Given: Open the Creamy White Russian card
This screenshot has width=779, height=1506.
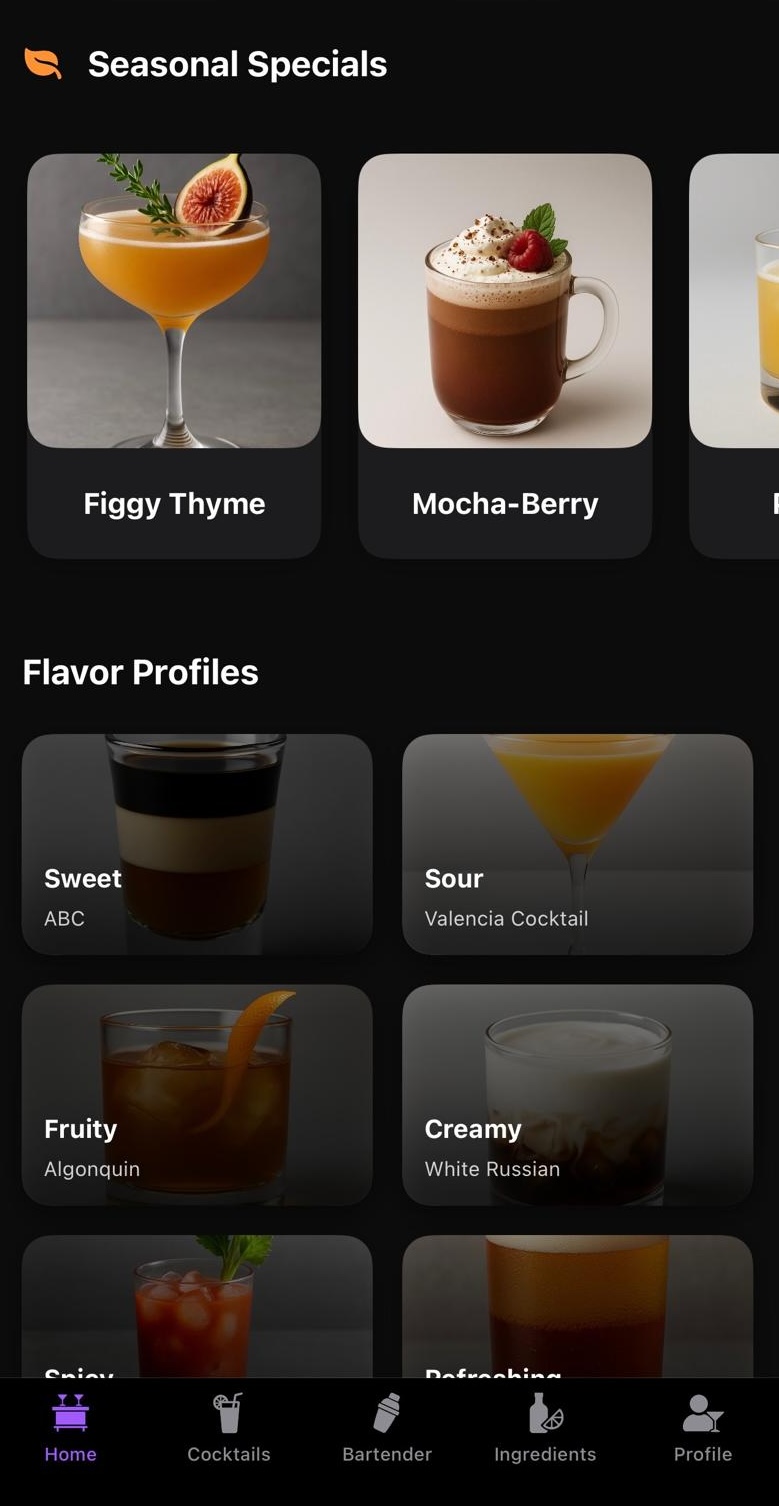Looking at the screenshot, I should click(577, 1094).
